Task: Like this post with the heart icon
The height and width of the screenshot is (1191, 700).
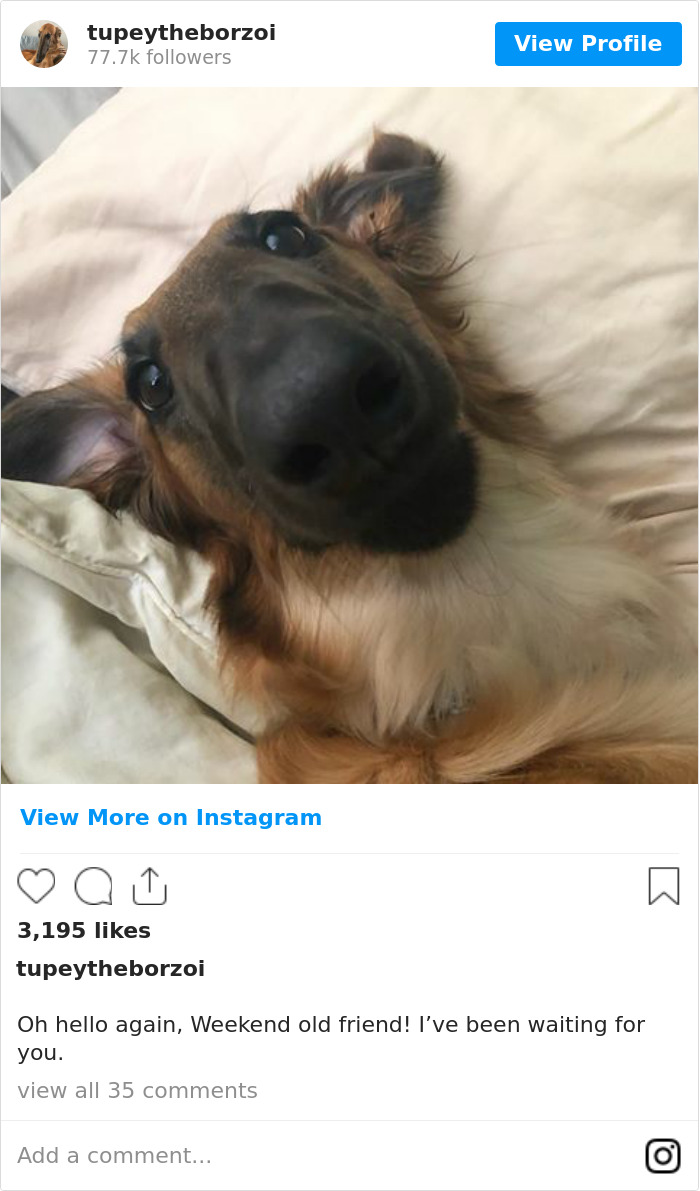Action: [37, 886]
